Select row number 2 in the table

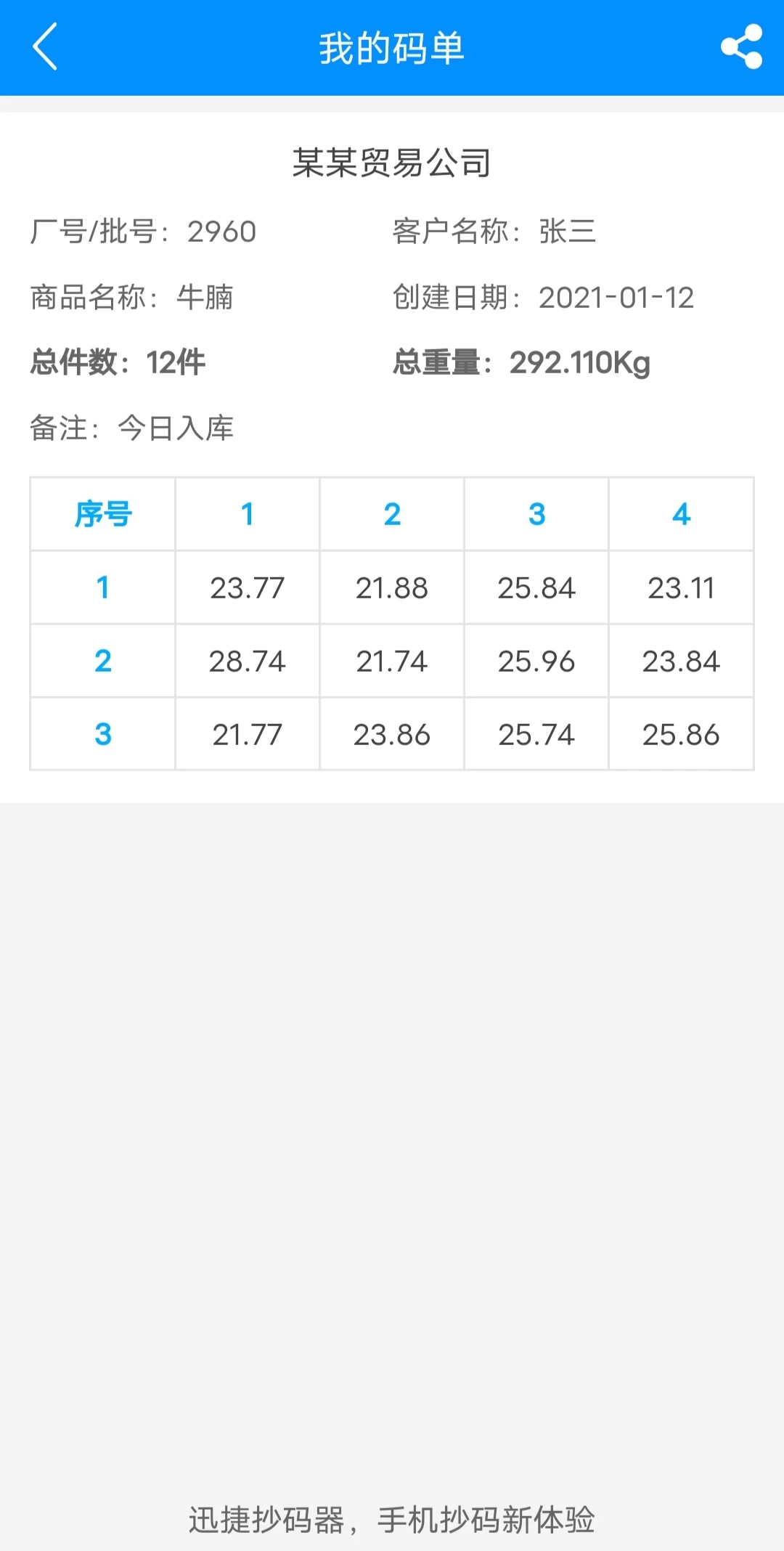[102, 661]
